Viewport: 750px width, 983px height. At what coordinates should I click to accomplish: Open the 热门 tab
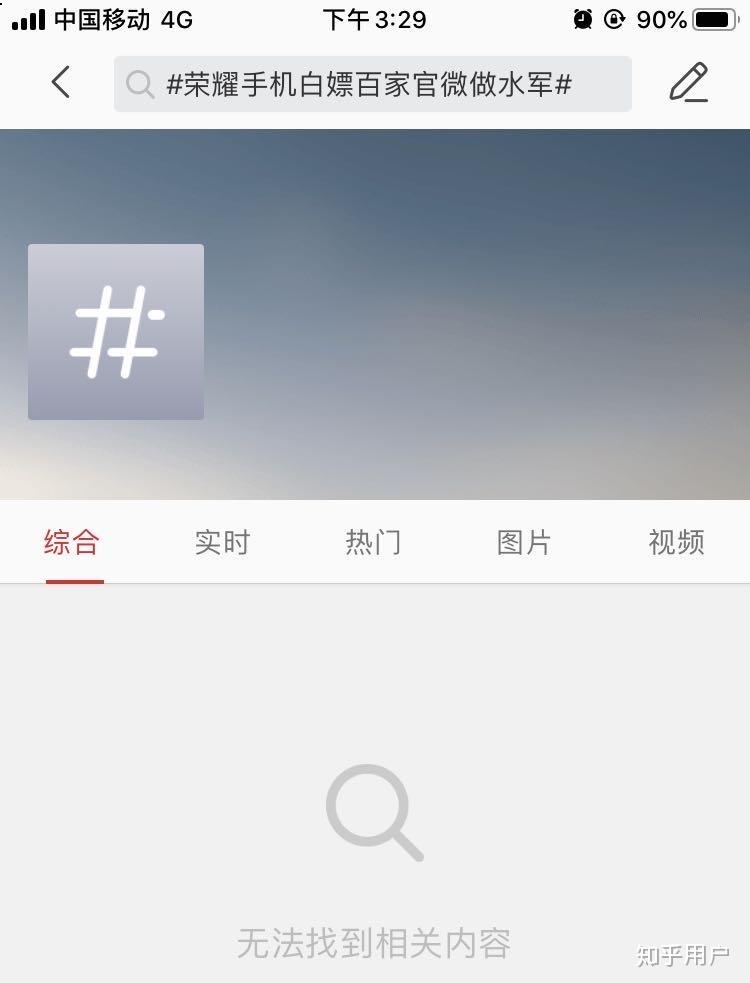click(373, 542)
